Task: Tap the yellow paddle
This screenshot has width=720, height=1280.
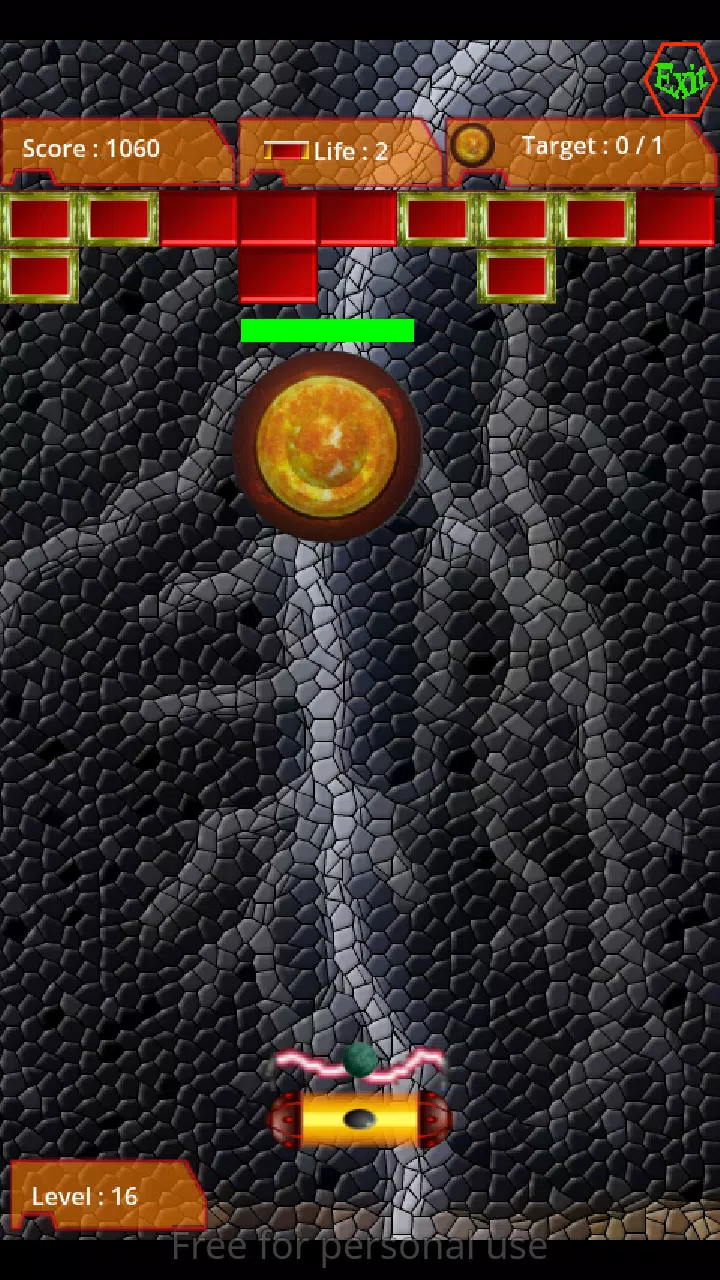Action: coord(359,1120)
